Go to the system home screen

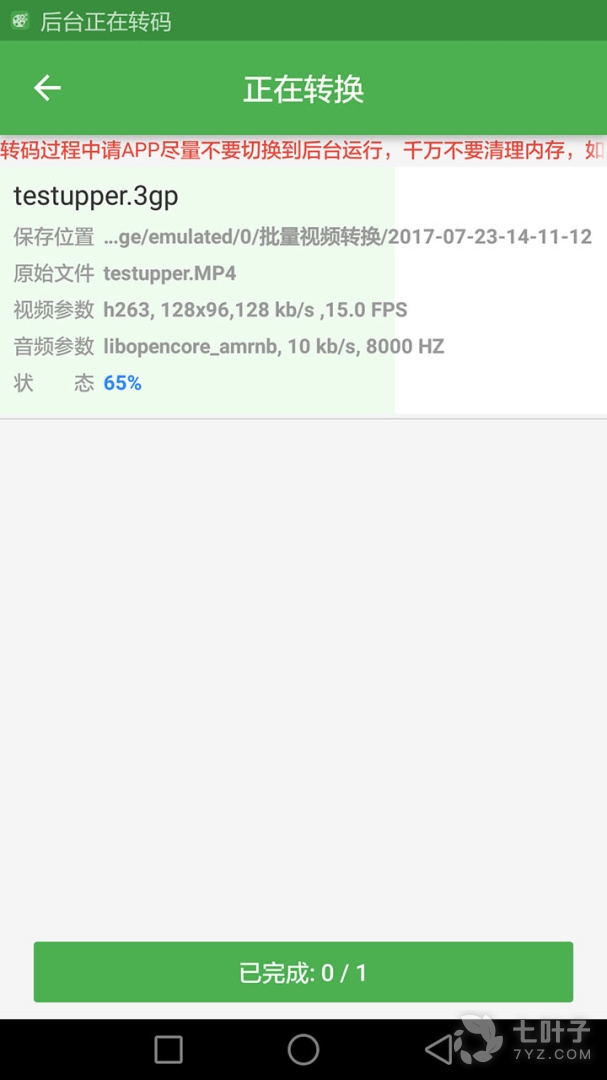(x=303, y=1049)
